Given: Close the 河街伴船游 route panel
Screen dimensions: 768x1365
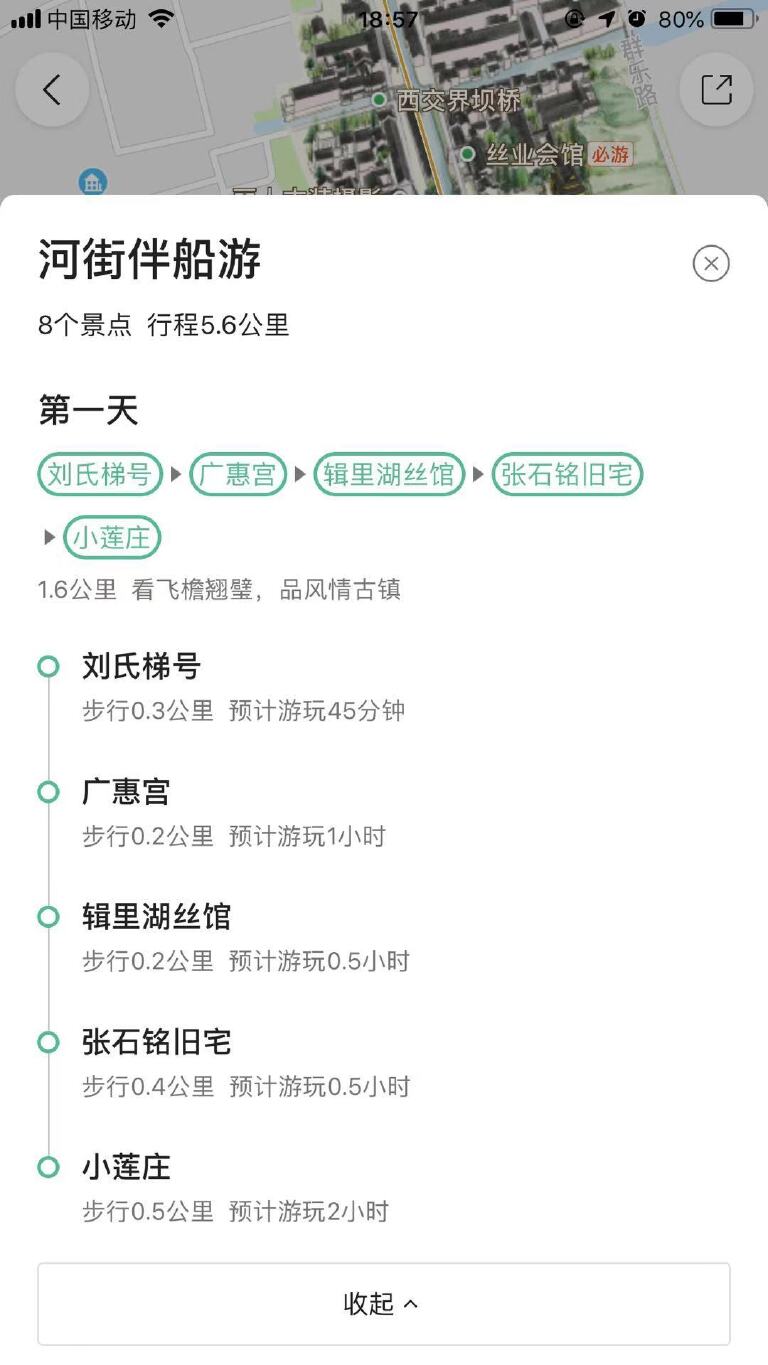Looking at the screenshot, I should (711, 263).
